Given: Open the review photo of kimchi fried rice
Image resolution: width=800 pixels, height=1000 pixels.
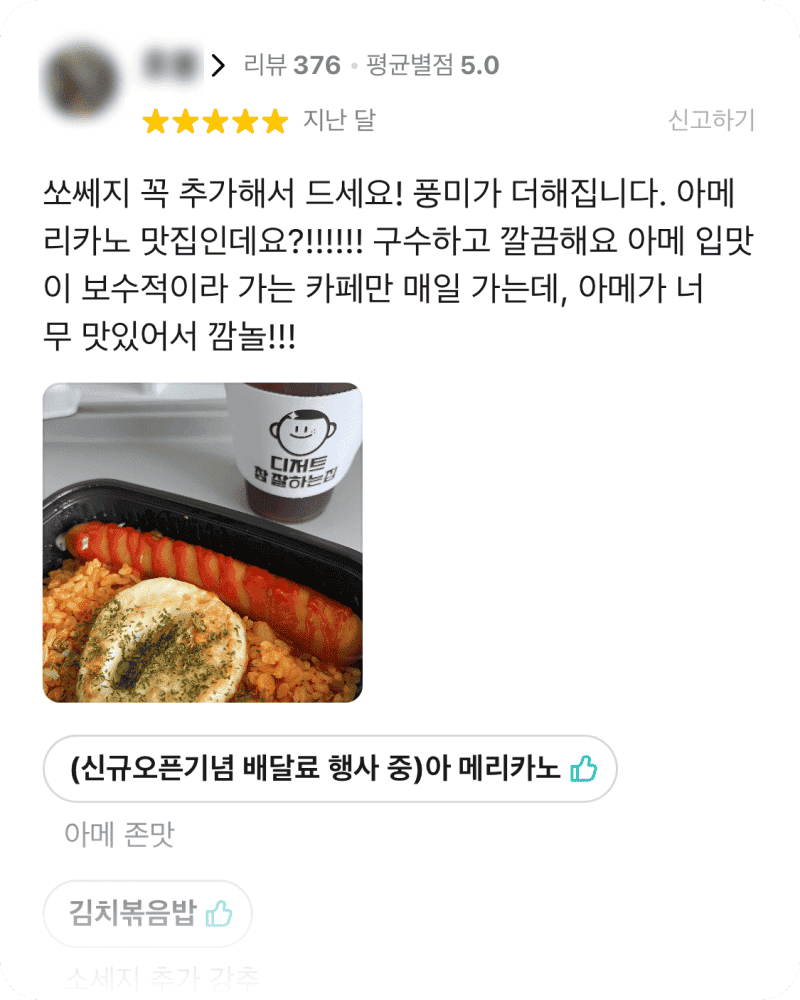Looking at the screenshot, I should (202, 542).
